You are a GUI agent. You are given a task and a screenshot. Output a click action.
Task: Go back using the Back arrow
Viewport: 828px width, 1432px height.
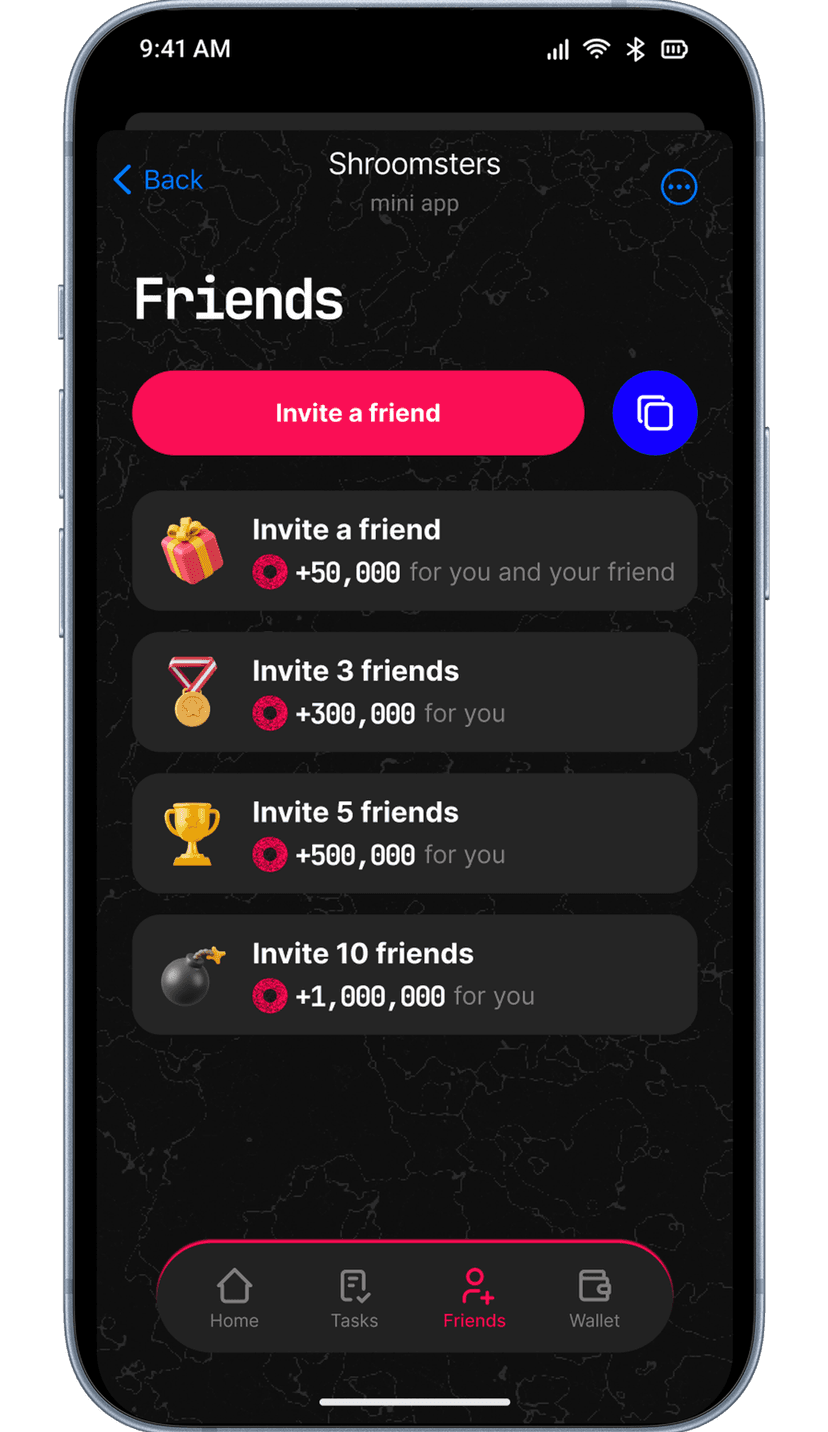pos(157,180)
